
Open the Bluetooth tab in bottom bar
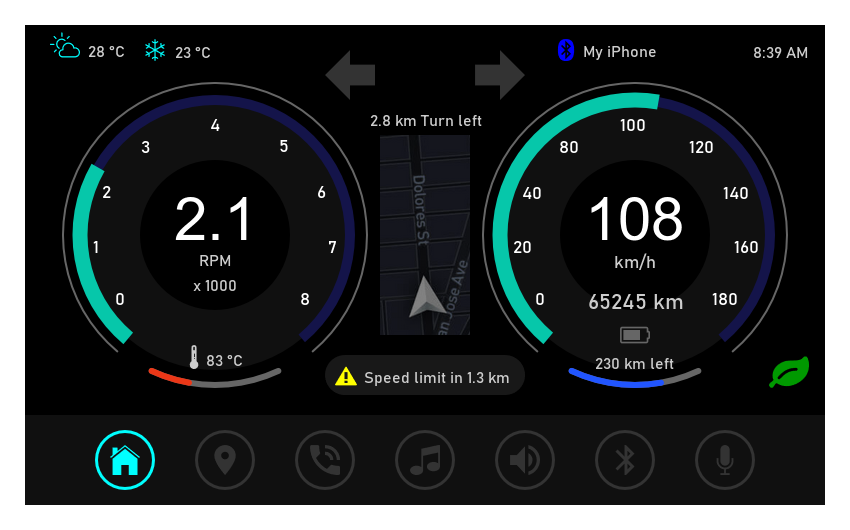[625, 460]
